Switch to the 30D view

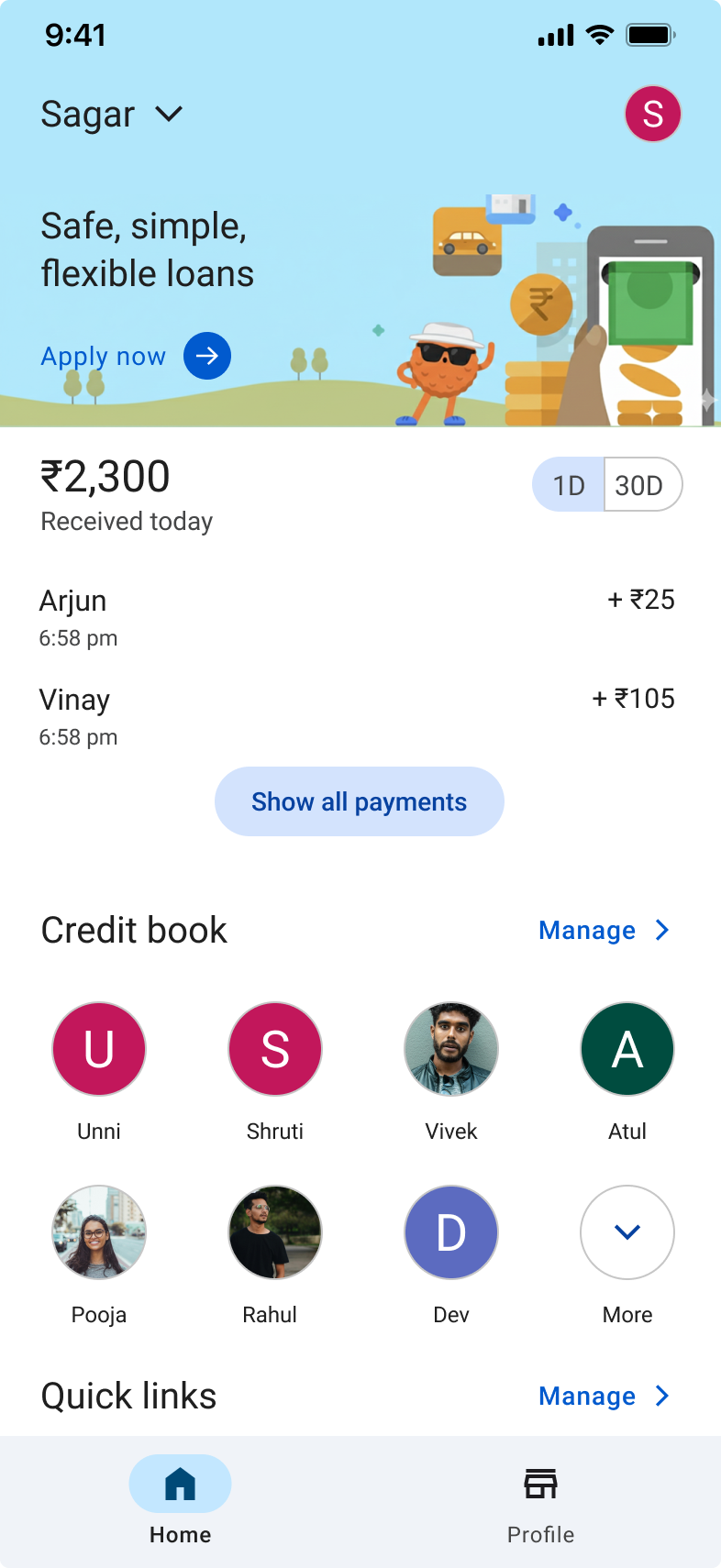[640, 485]
